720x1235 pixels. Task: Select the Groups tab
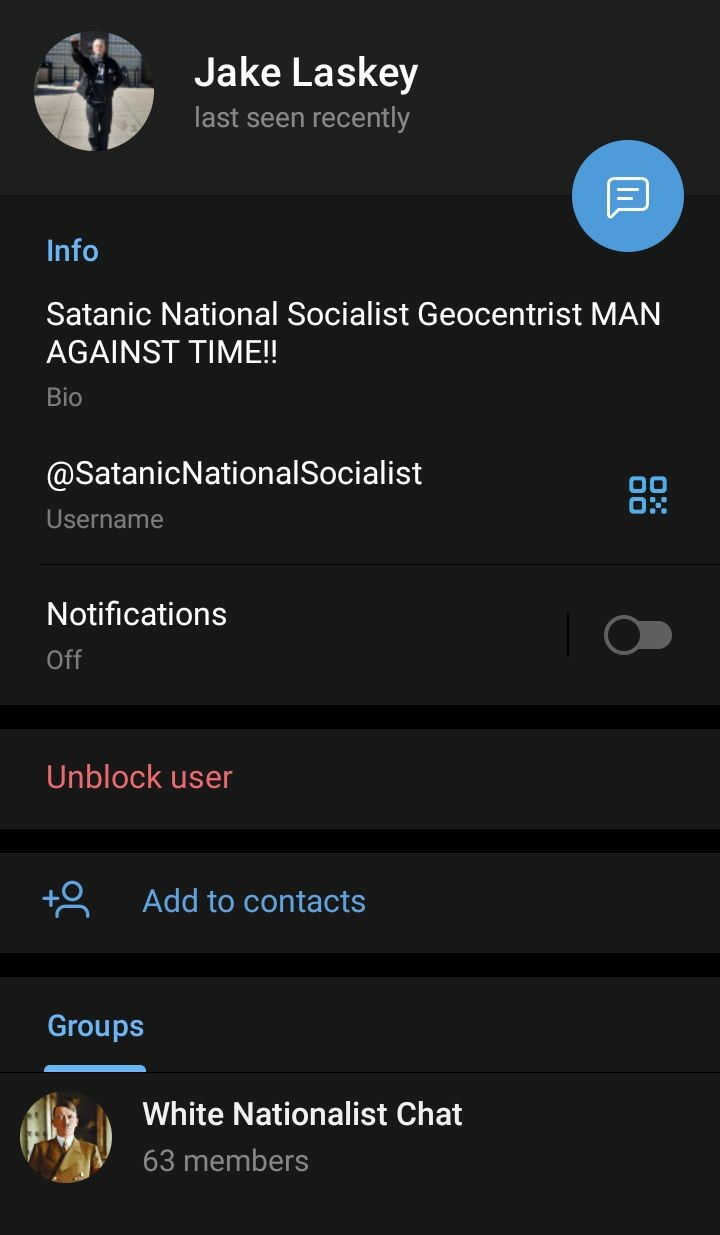(95, 1027)
